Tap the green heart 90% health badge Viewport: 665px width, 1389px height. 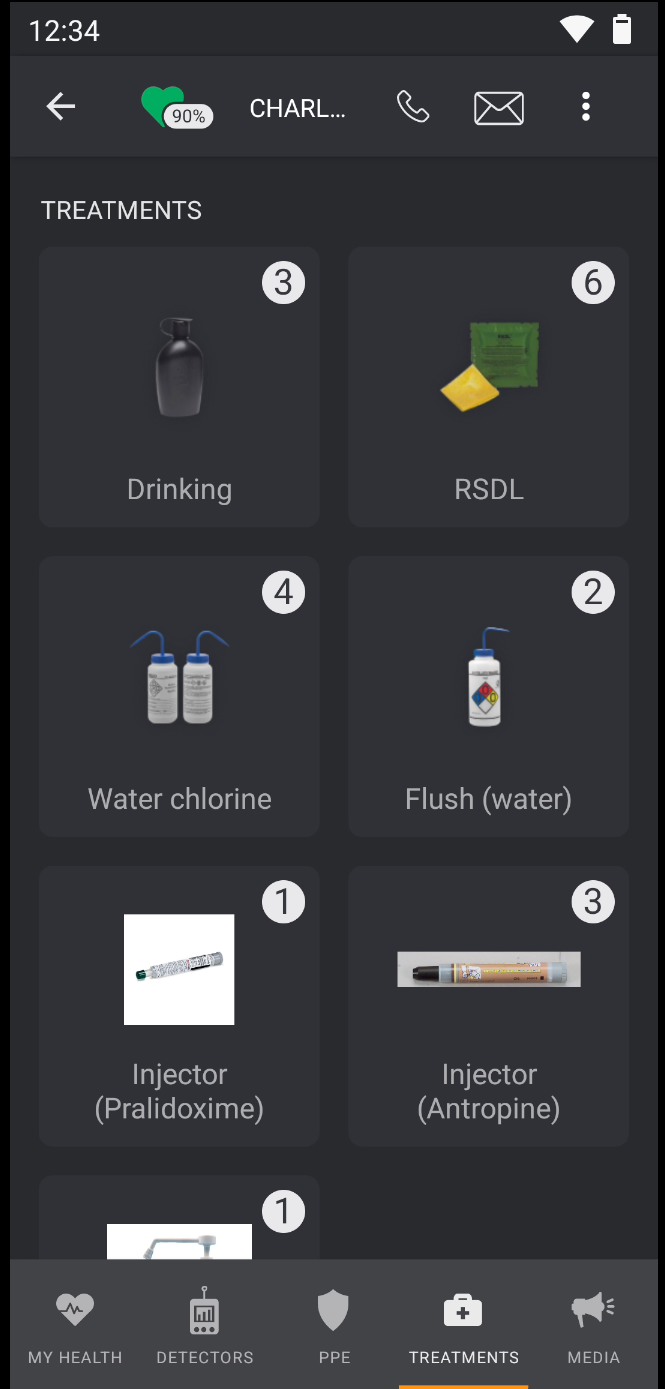point(176,107)
